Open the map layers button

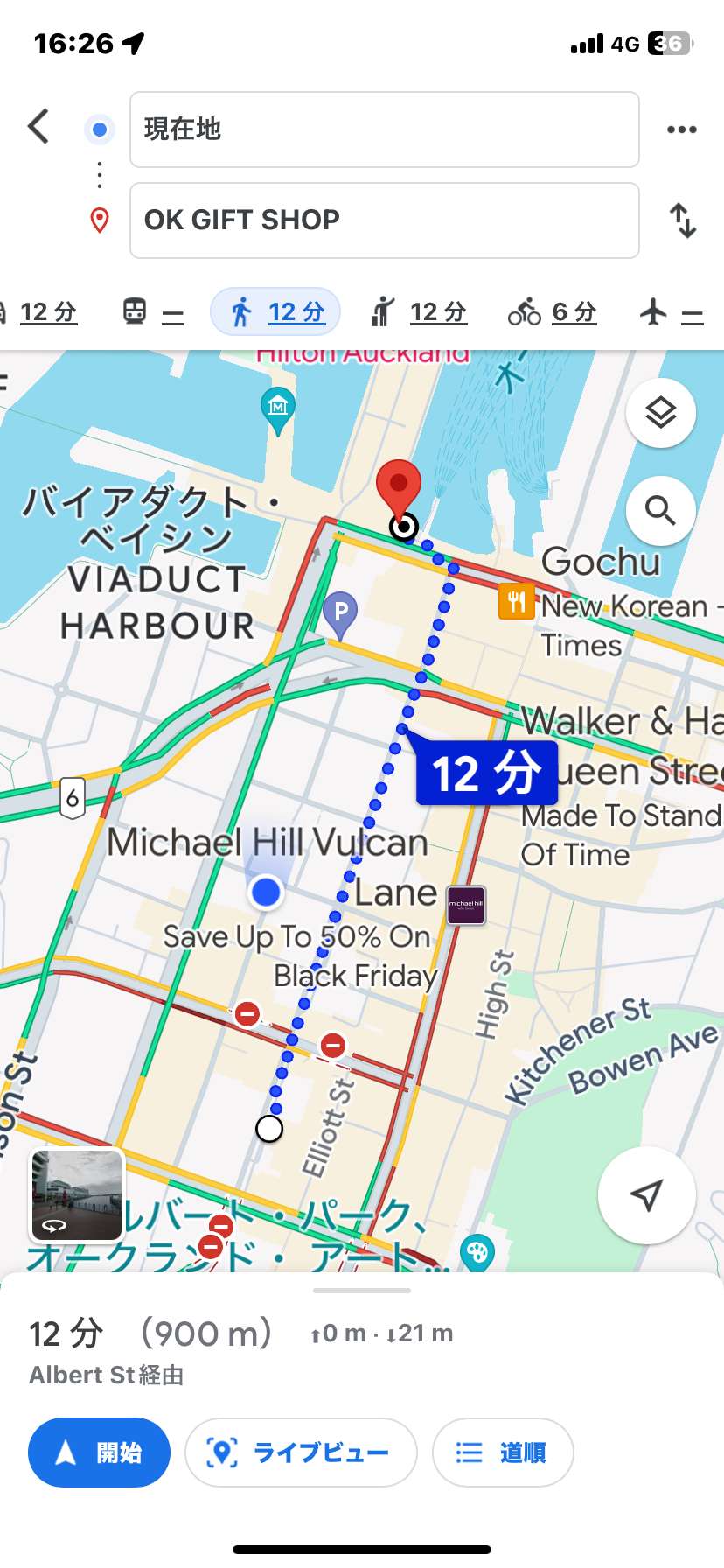point(661,413)
